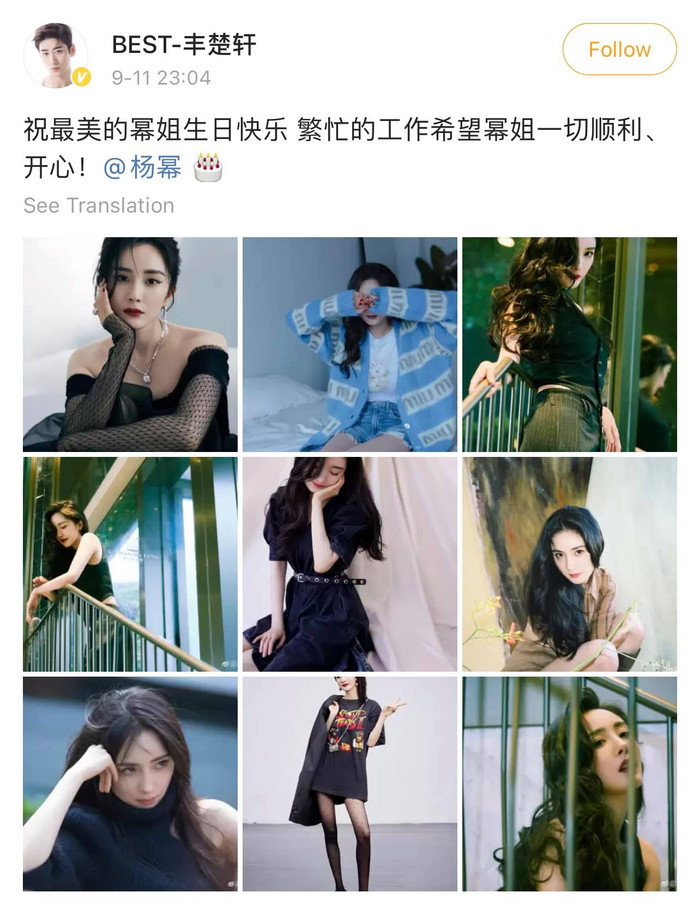Open BEST-丰楚轩's profile avatar
The height and width of the screenshot is (904, 700).
point(56,57)
